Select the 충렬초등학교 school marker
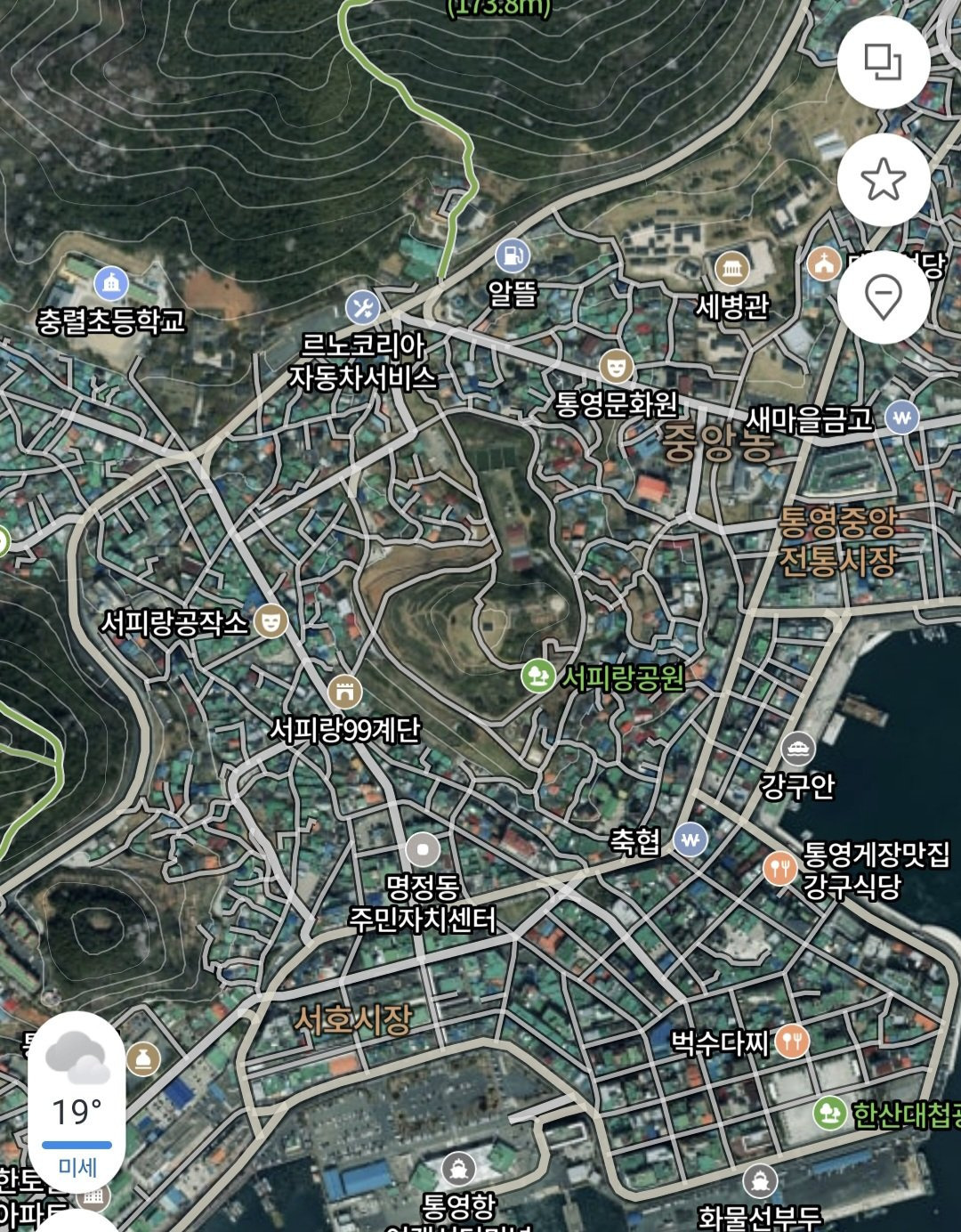Screen dimensions: 961x1232 click(x=111, y=284)
